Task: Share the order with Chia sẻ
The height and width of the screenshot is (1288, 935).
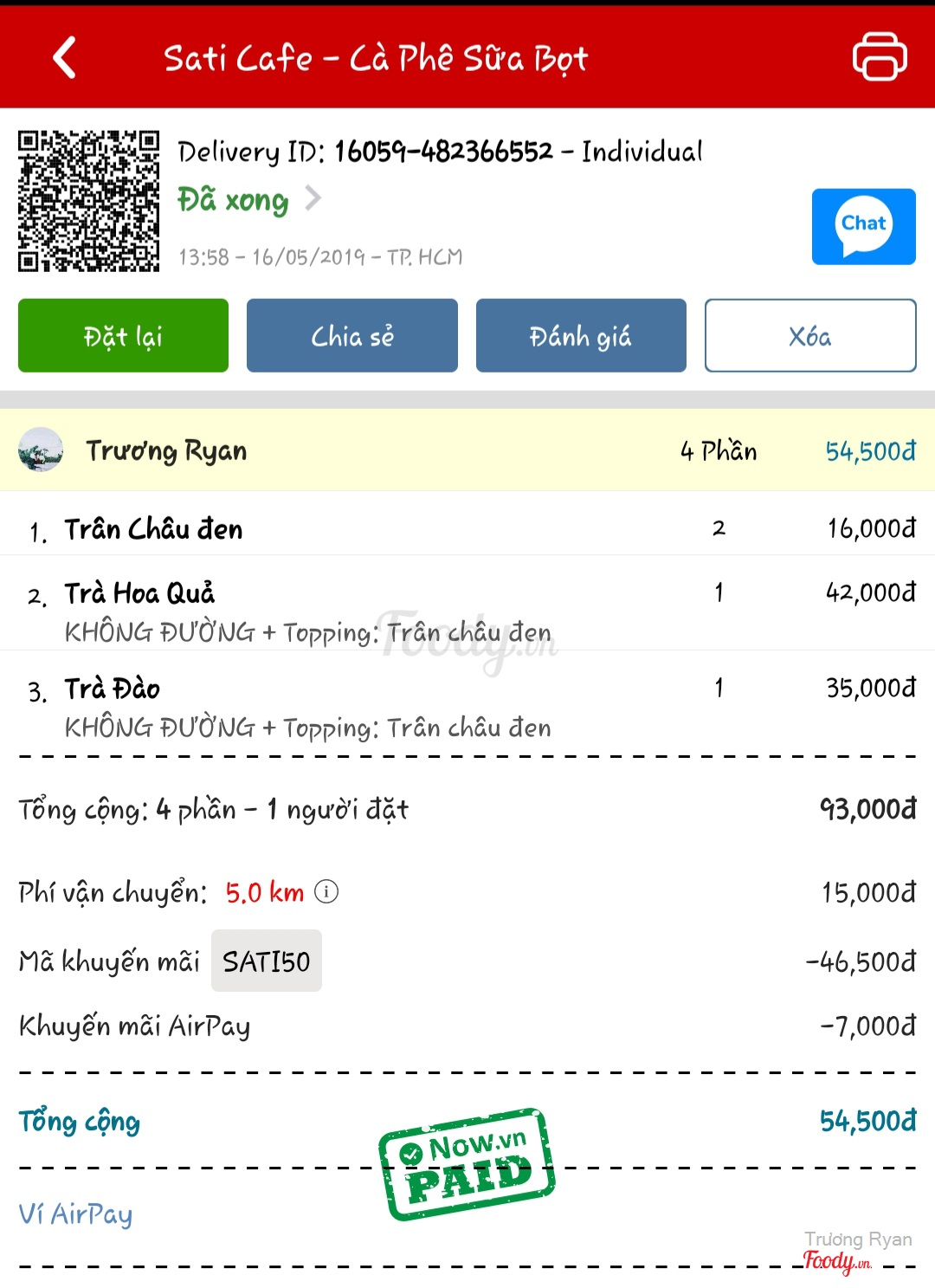Action: pos(351,336)
